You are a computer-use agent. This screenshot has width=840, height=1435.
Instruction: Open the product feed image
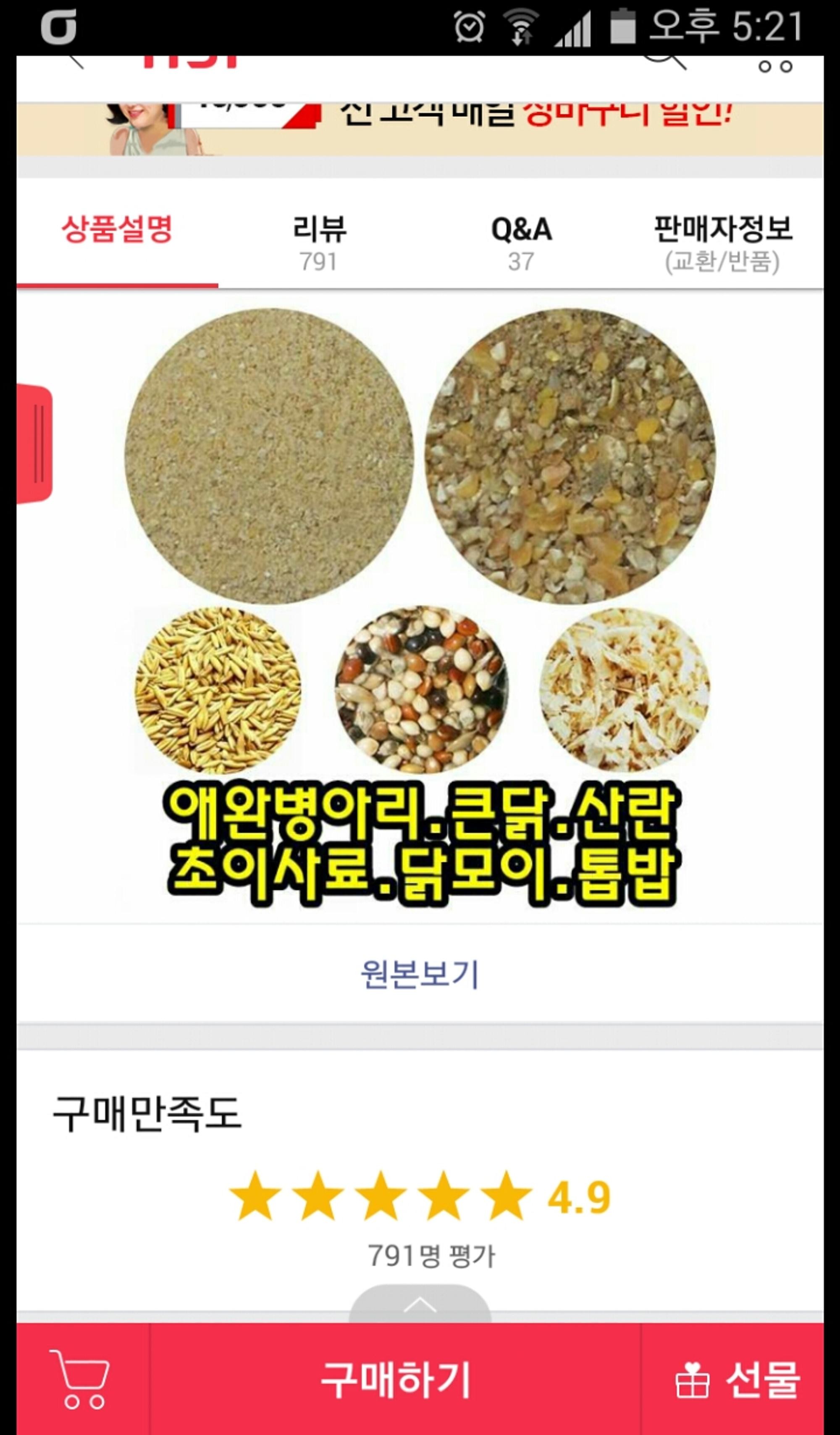click(420, 604)
